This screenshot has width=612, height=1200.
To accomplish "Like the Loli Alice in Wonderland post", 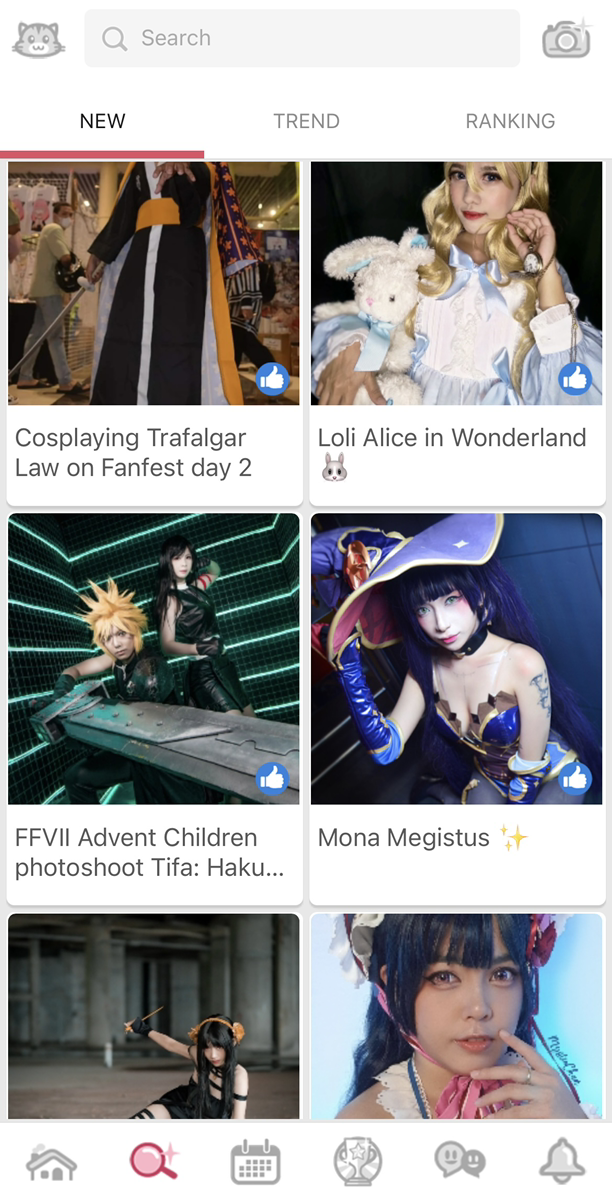I will tap(575, 378).
